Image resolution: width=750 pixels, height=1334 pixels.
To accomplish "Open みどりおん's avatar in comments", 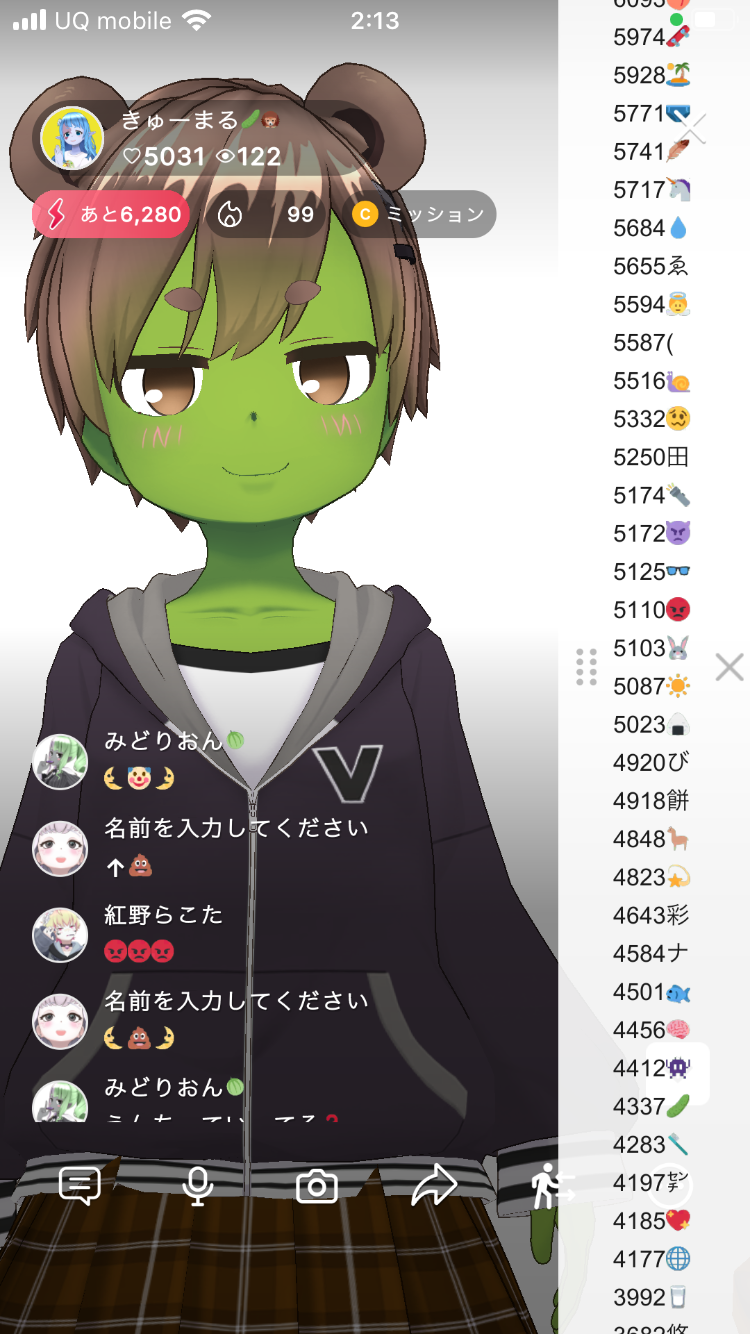I will click(60, 762).
